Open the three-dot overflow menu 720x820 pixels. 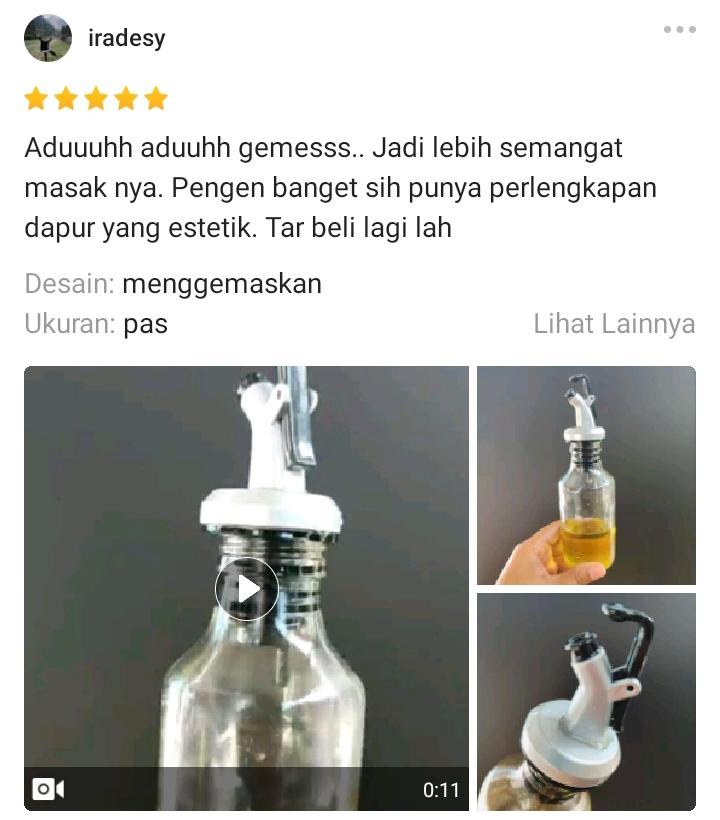(x=679, y=30)
